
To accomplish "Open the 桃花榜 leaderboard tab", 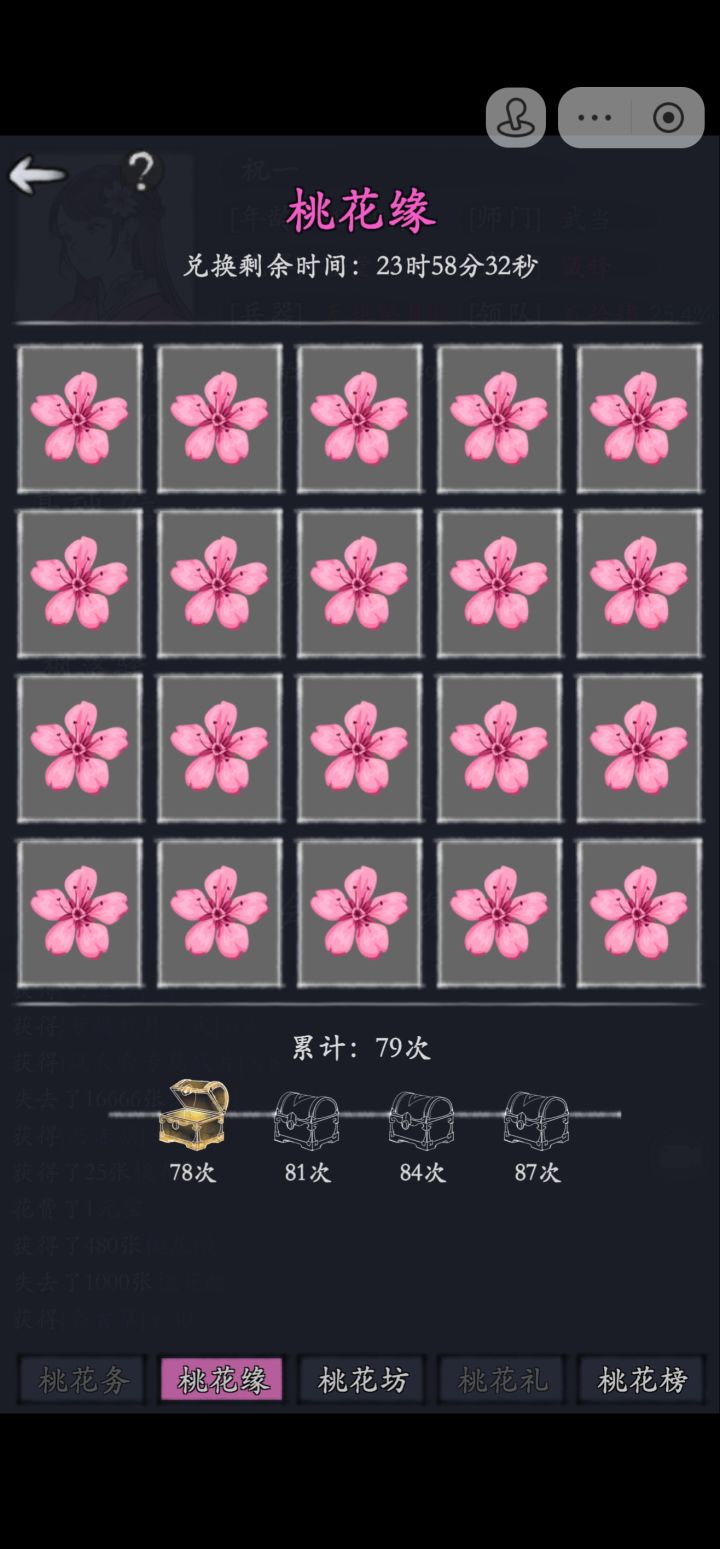I will pyautogui.click(x=641, y=1379).
